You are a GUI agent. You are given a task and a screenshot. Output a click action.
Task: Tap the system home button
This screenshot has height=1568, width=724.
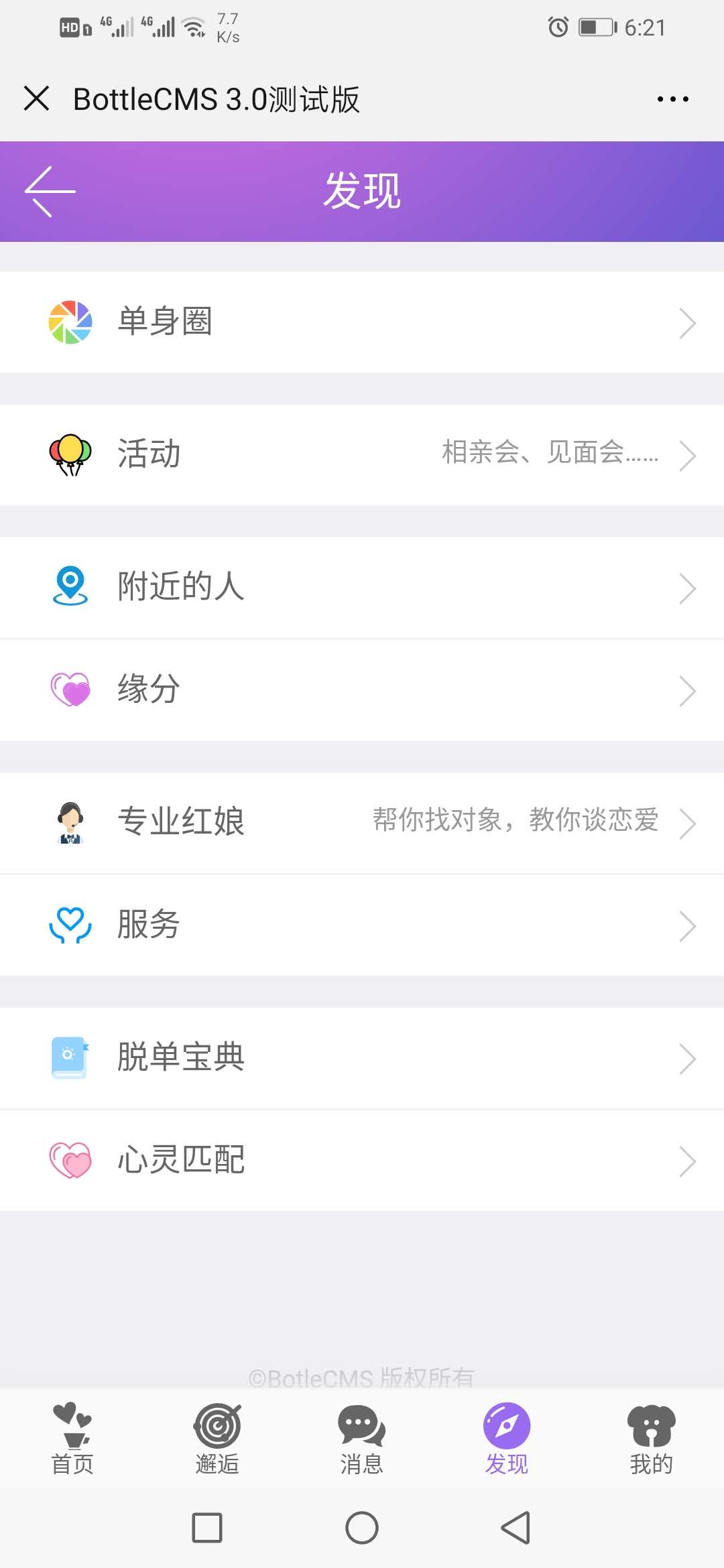(x=362, y=1528)
